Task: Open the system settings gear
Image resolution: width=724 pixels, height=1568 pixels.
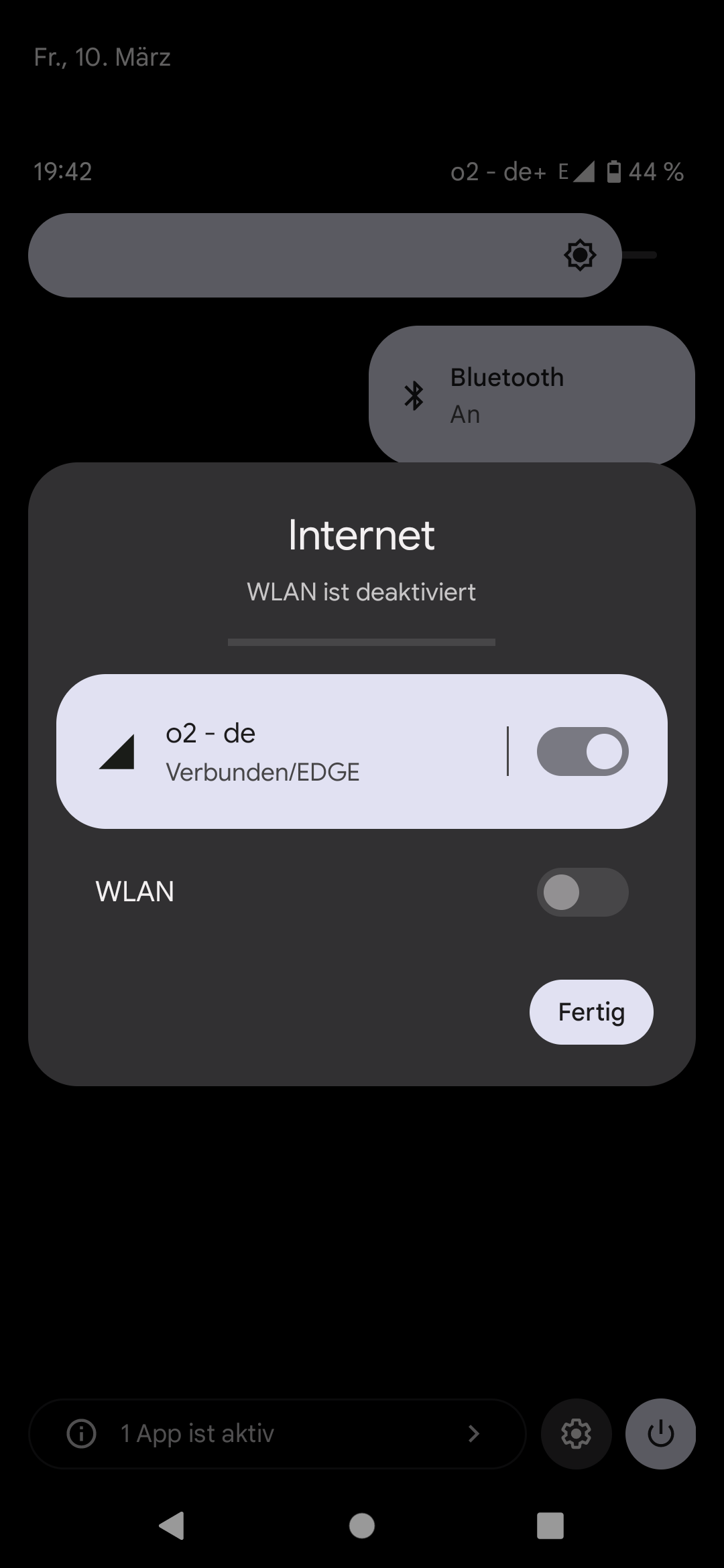Action: click(x=576, y=1434)
